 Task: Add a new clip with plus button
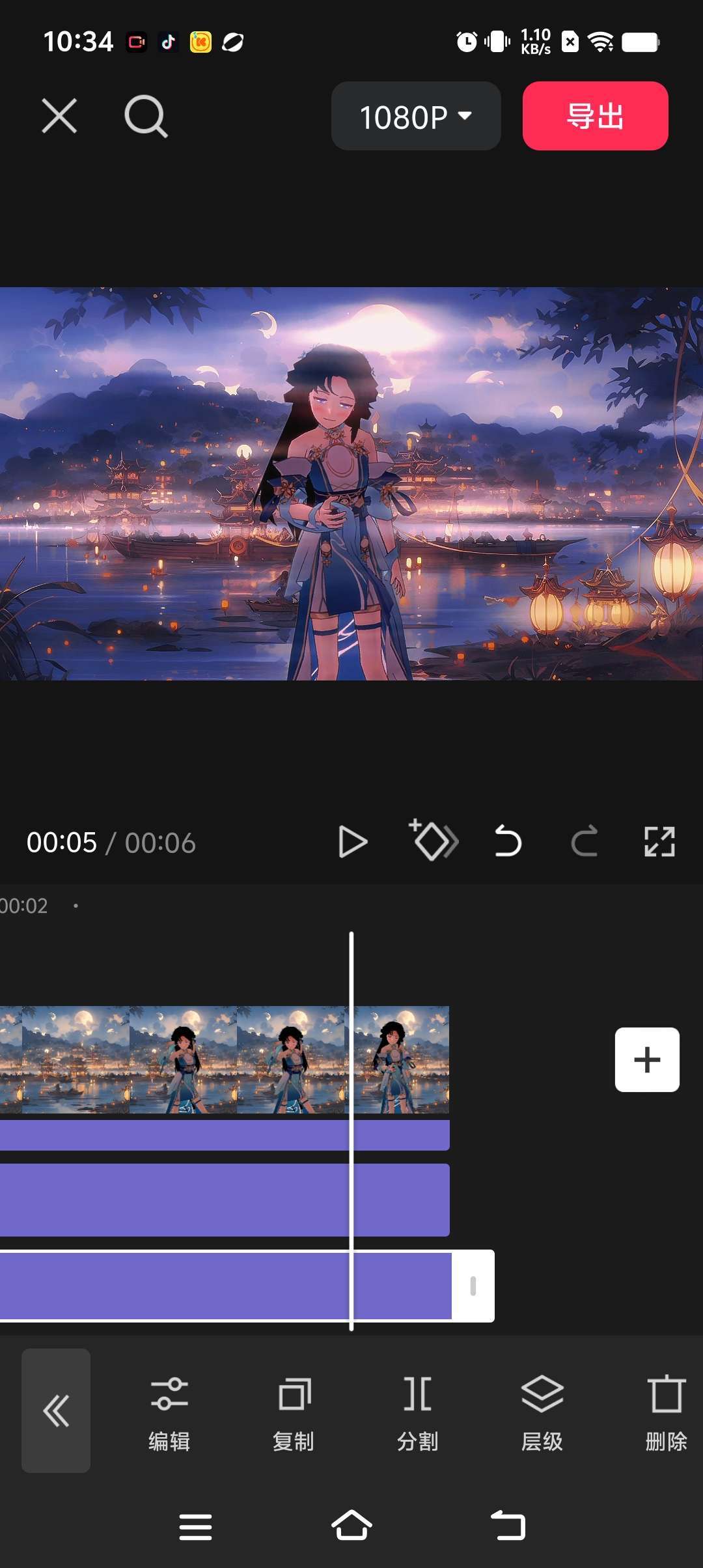pos(647,1059)
